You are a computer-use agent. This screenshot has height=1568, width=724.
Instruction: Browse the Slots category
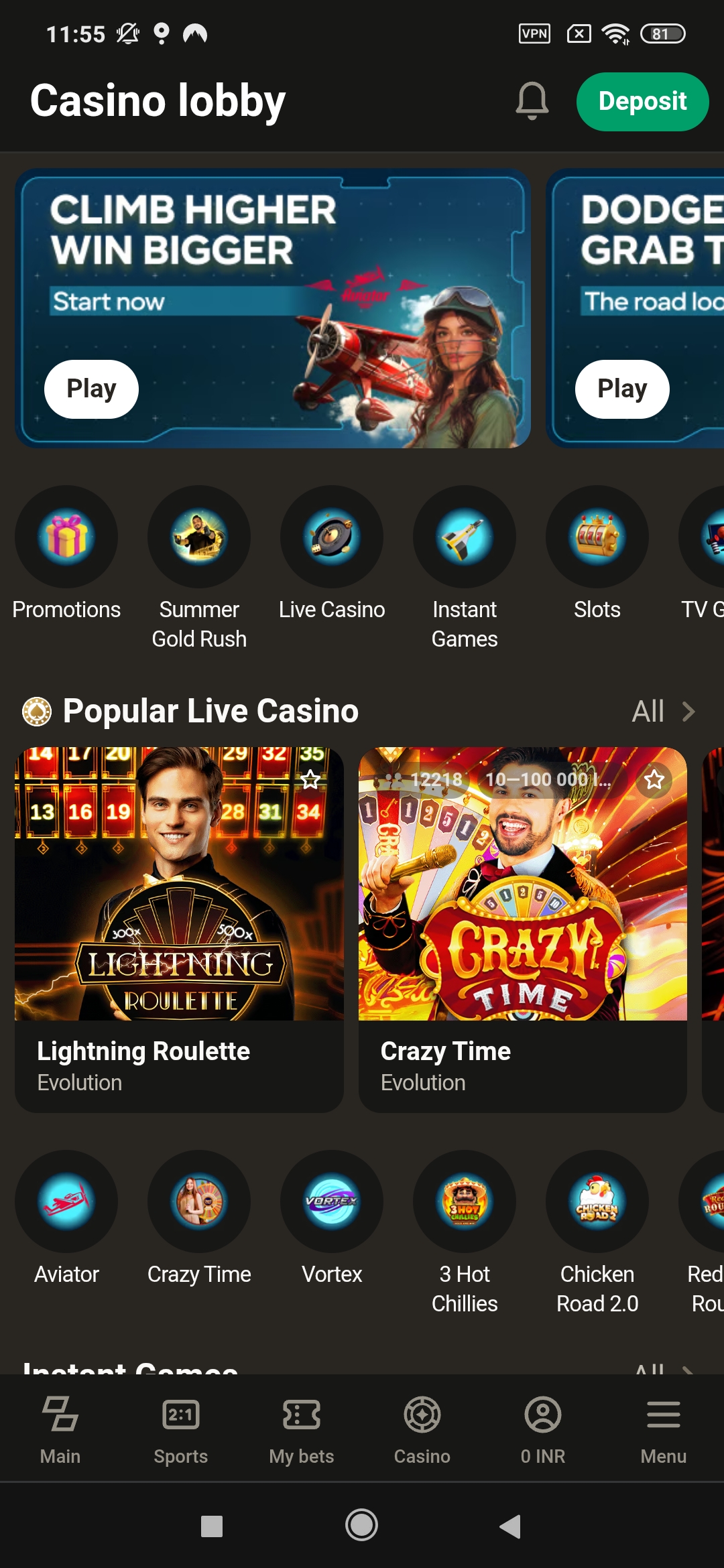coord(597,537)
